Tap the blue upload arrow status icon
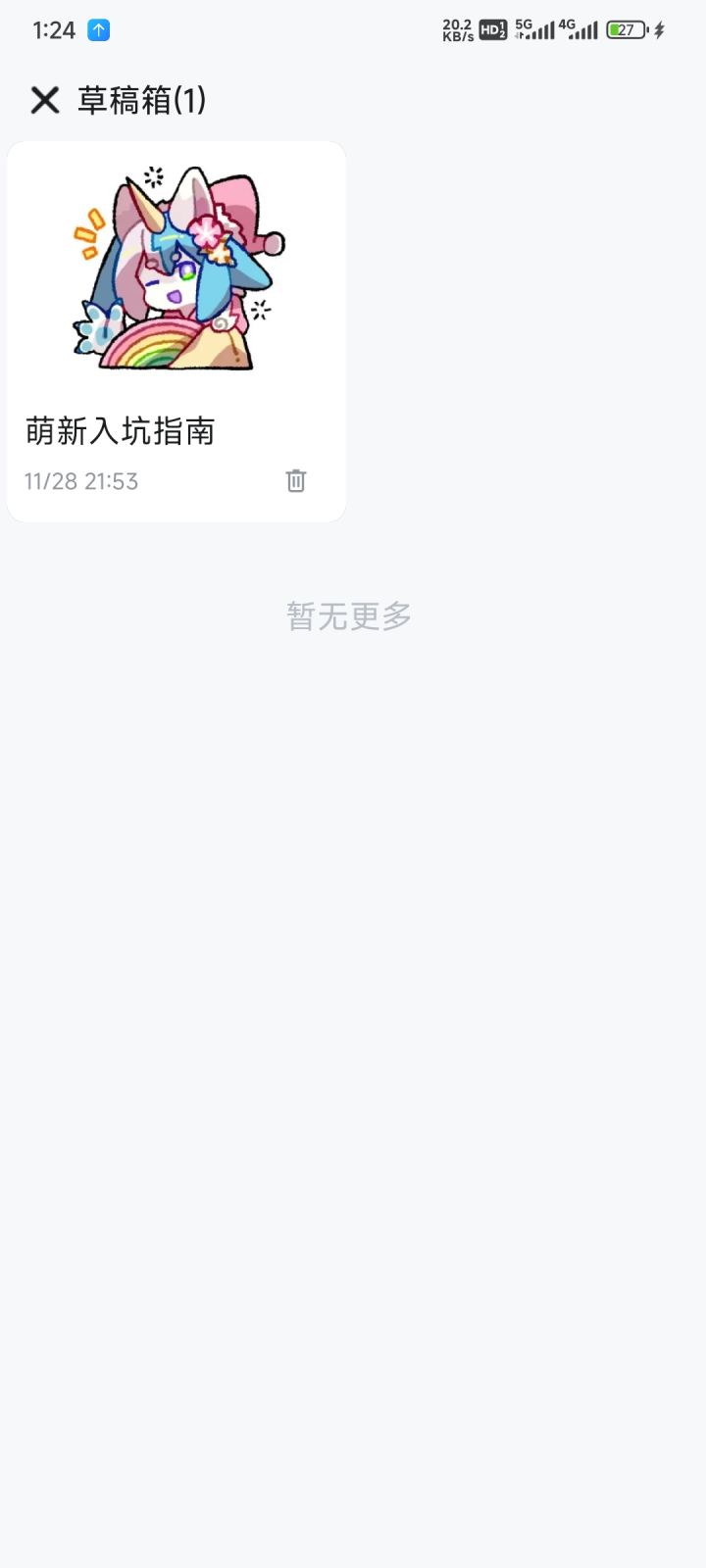The image size is (706, 1568). point(97,29)
